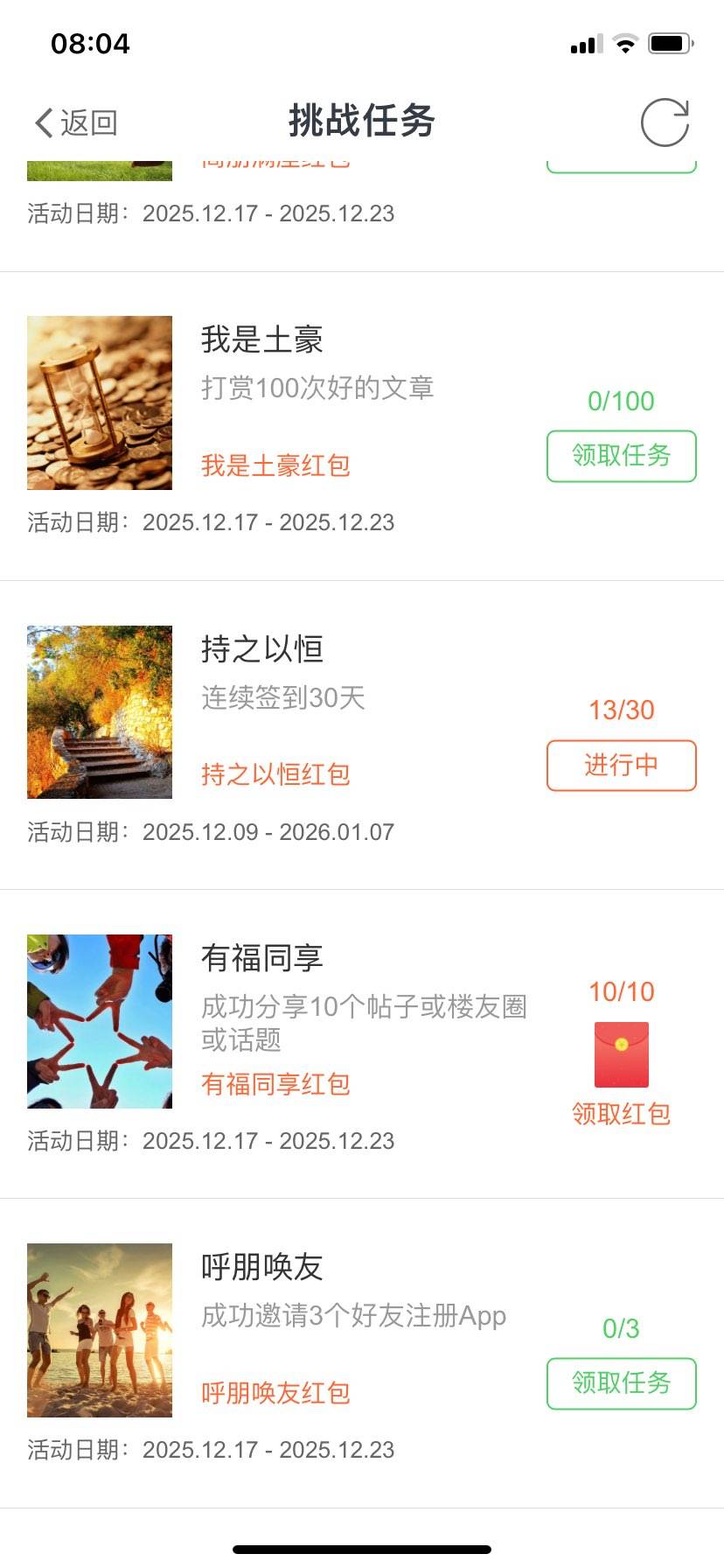Tap 进行中 for the 持之以恒 task
This screenshot has height=1568, width=724.
click(x=621, y=766)
